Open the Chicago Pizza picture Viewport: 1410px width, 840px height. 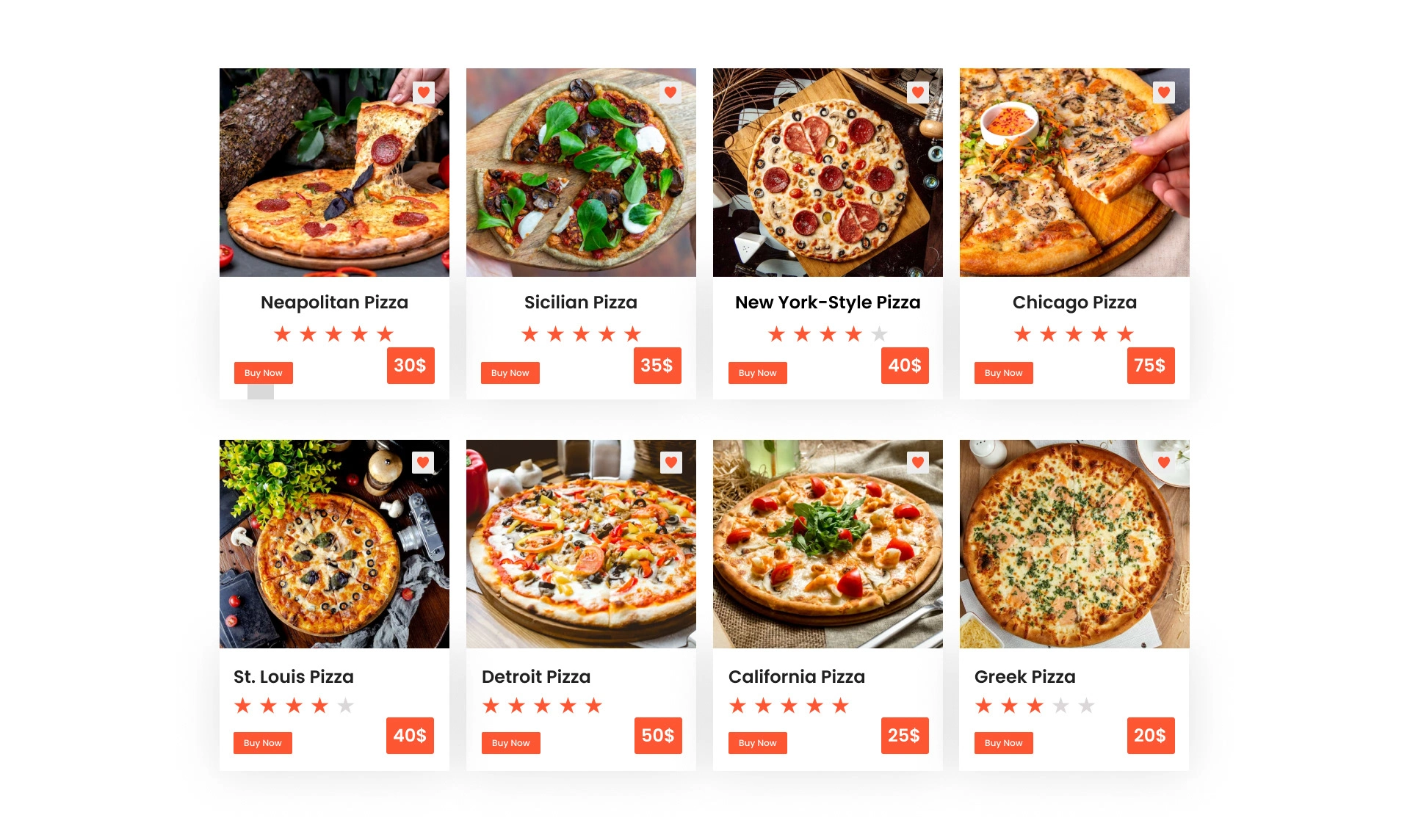(x=1074, y=184)
